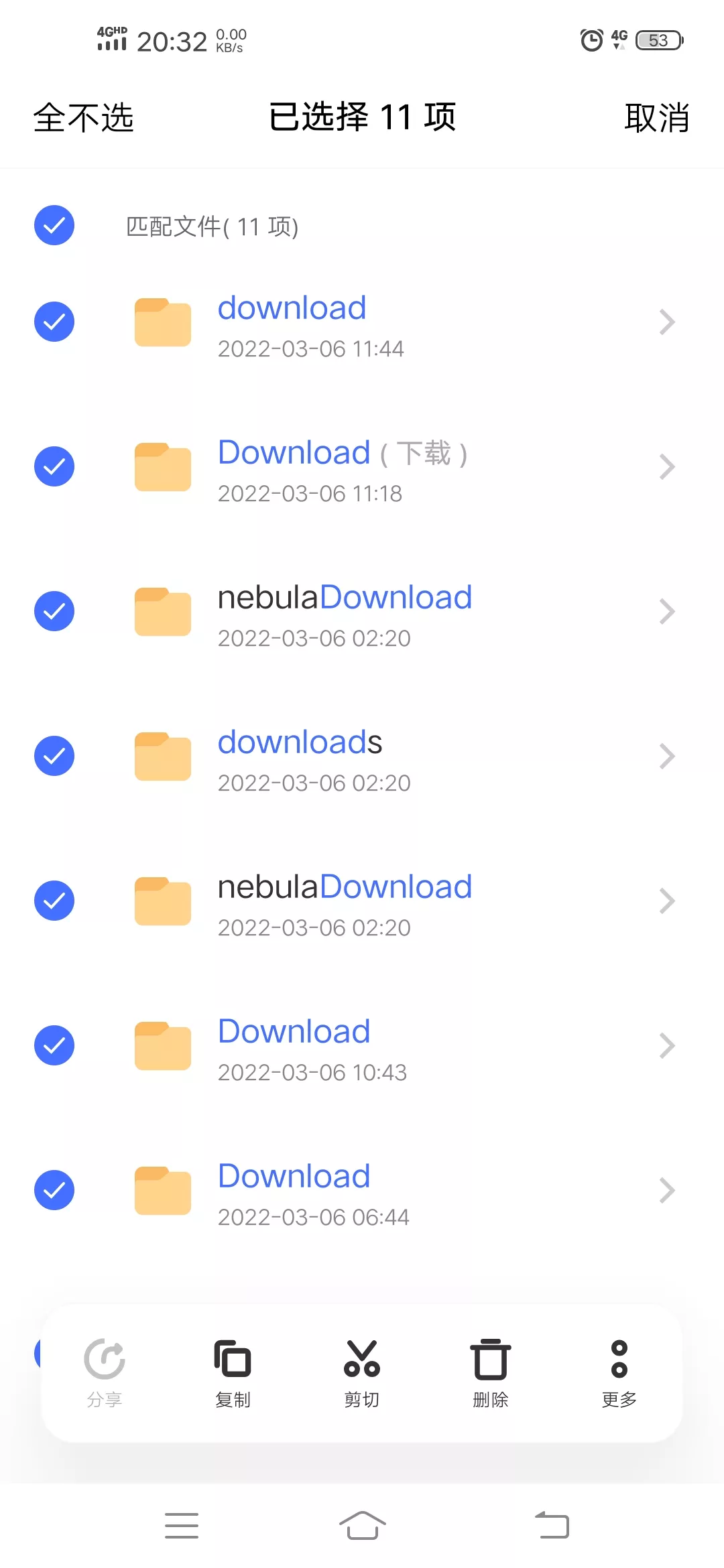The height and width of the screenshot is (1568, 724).
Task: Tap 全不选 to deselect all items
Action: [x=84, y=118]
